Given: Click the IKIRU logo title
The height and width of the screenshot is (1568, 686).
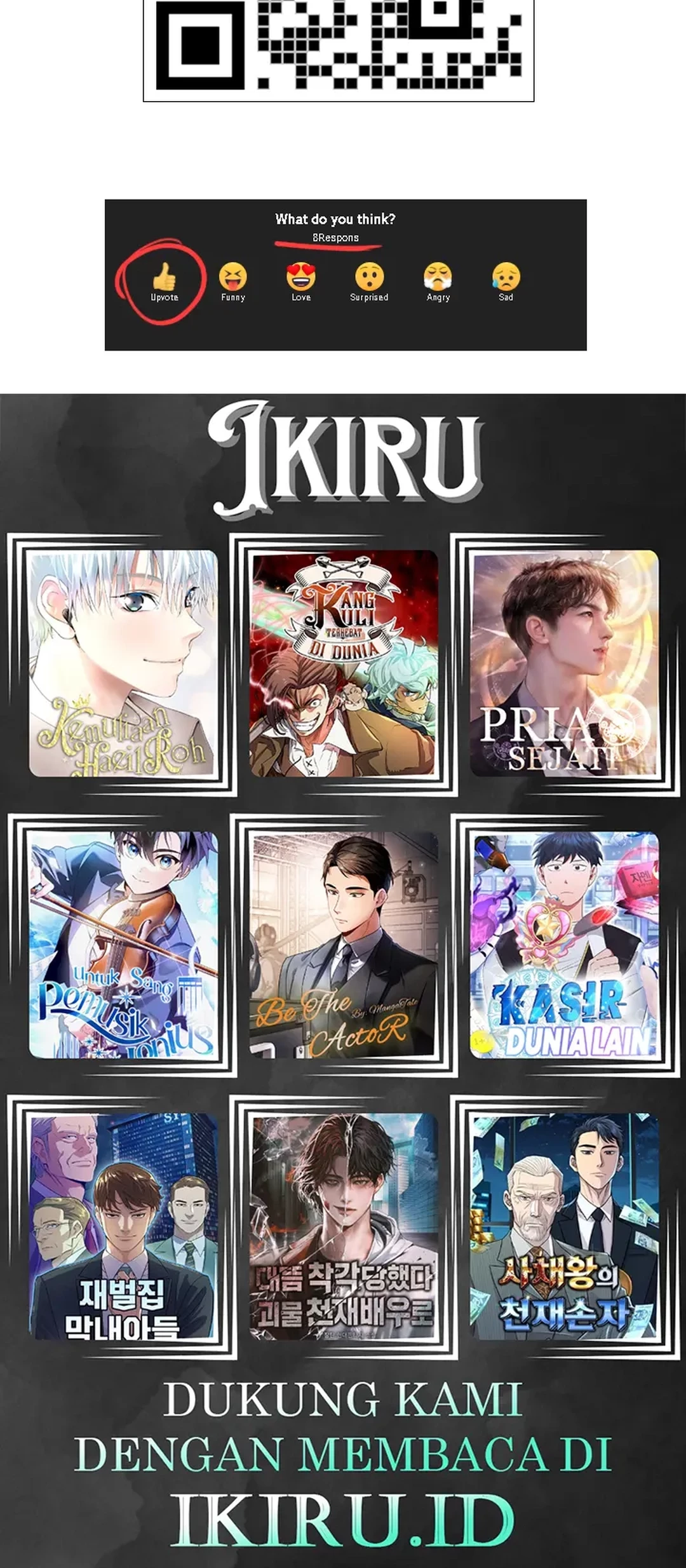Looking at the screenshot, I should (x=343, y=459).
